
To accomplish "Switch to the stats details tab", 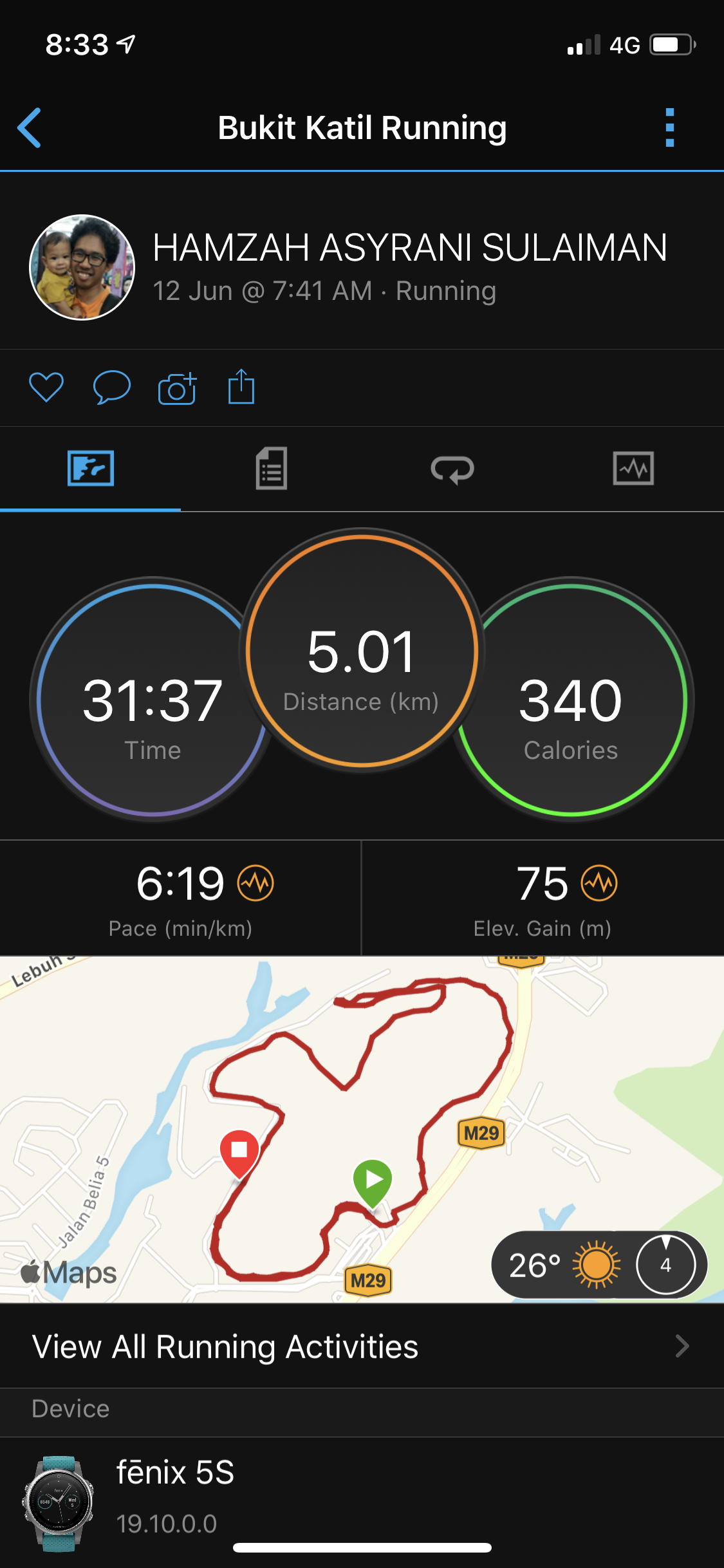I will point(271,469).
